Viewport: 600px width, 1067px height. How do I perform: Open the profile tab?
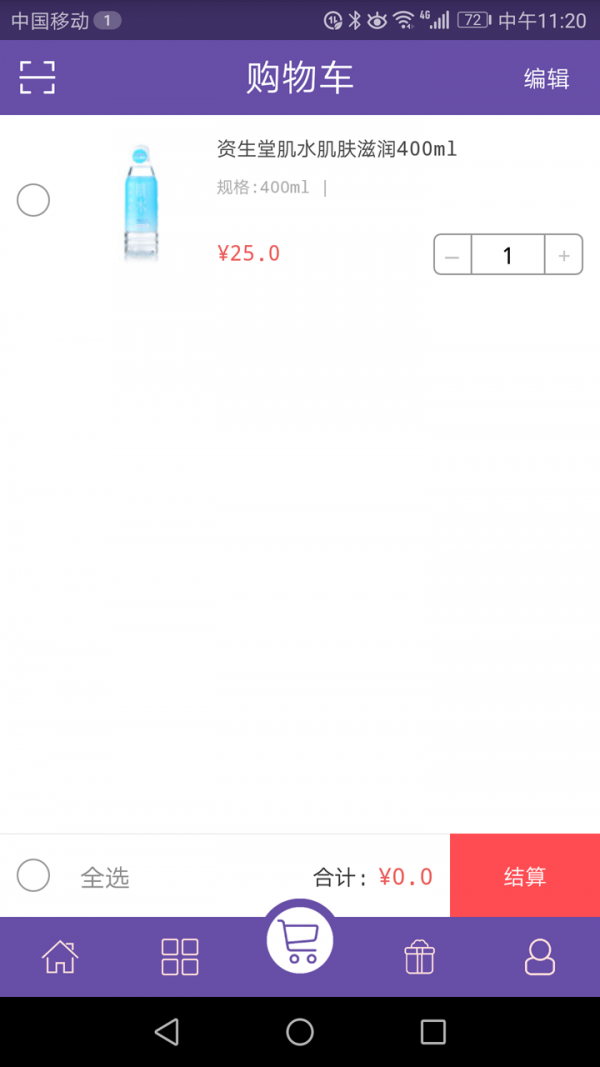540,957
